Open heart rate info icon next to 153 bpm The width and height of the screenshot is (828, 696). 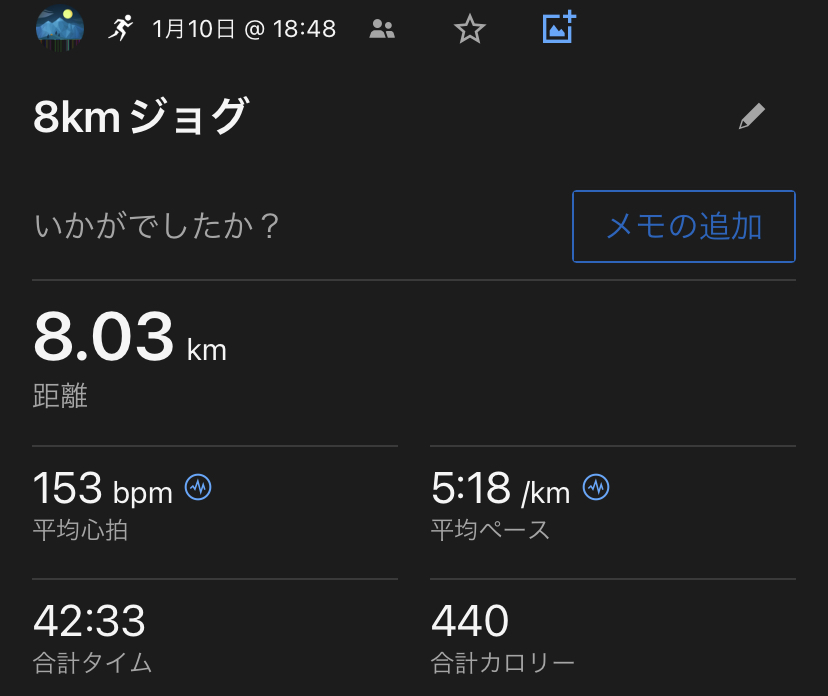click(199, 488)
